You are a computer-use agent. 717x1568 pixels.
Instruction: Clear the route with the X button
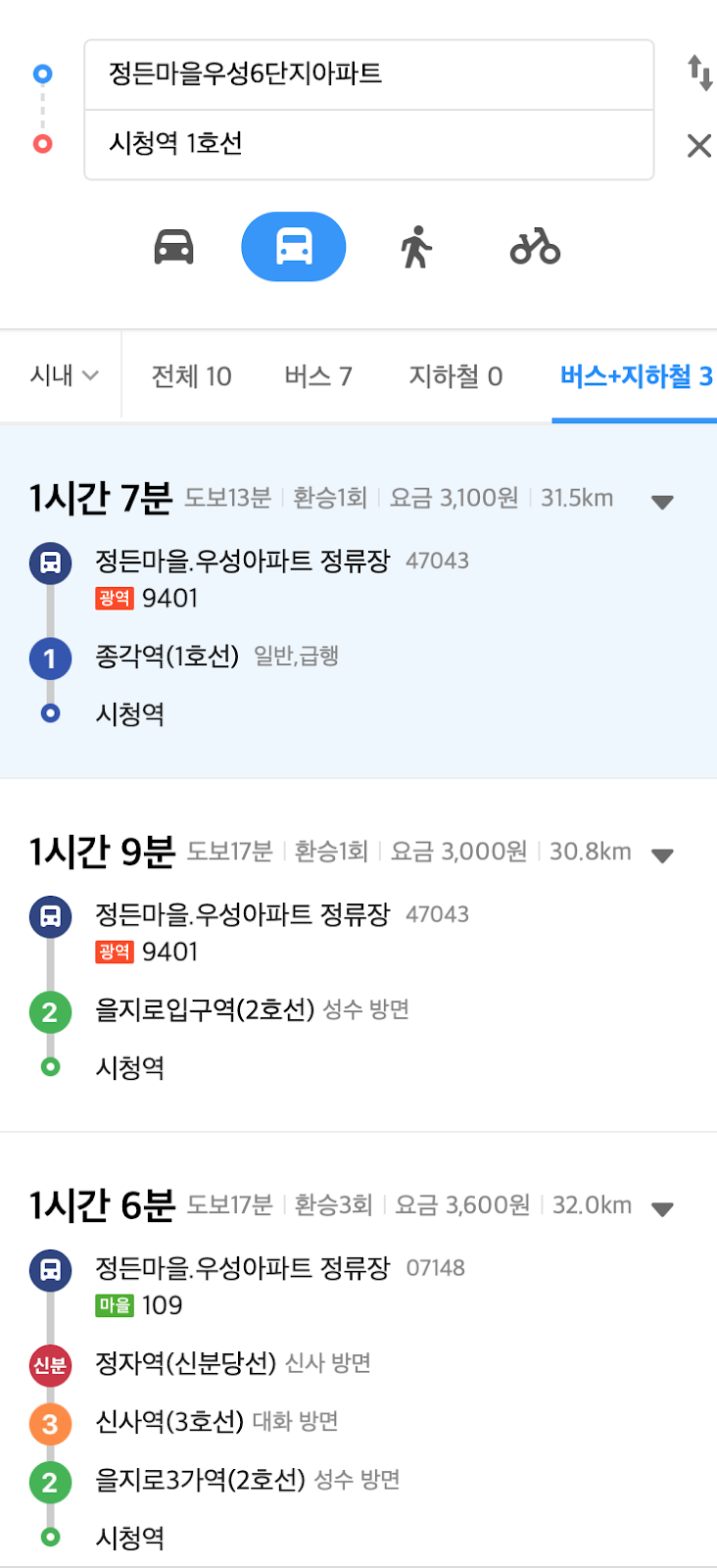[699, 146]
